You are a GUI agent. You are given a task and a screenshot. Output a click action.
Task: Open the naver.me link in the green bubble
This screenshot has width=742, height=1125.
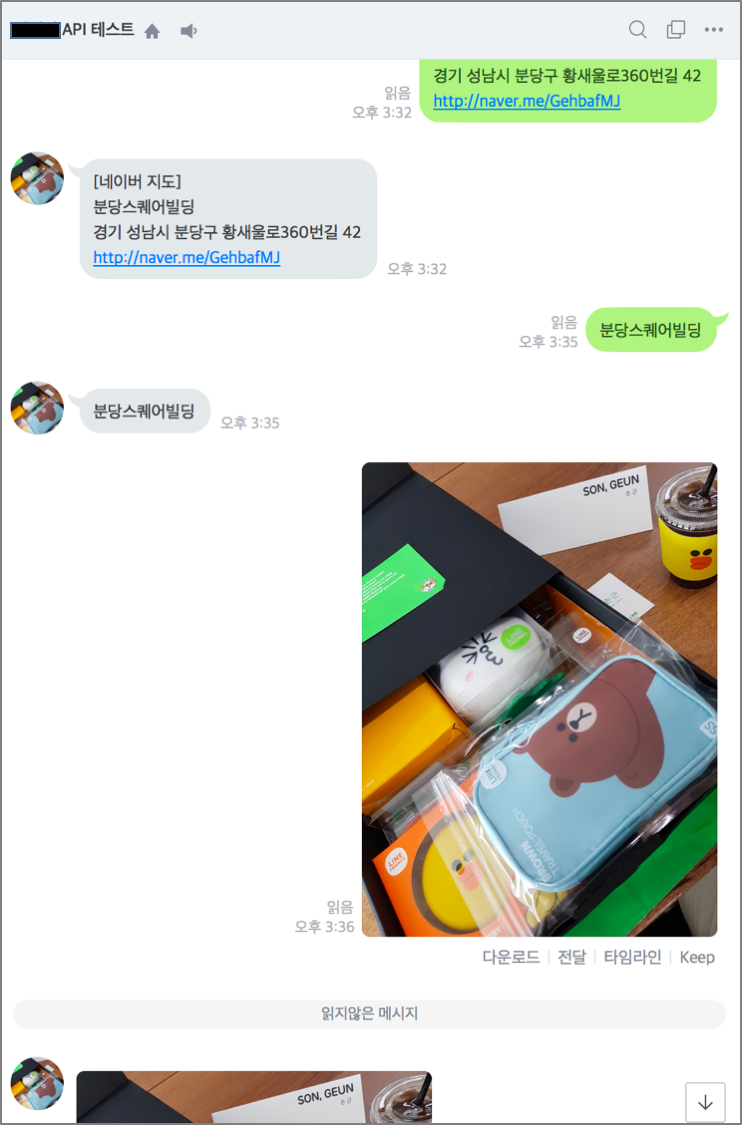pos(526,101)
